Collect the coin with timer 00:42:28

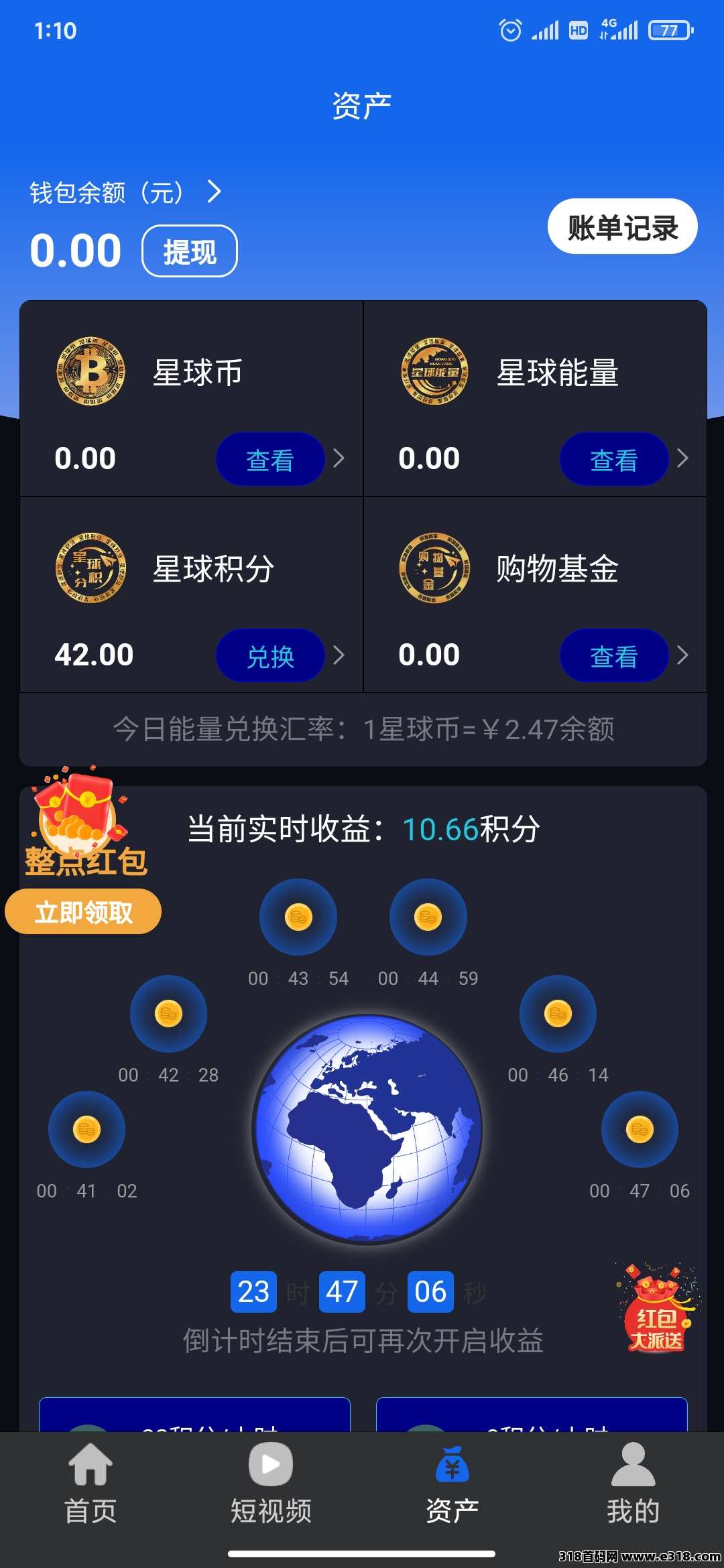(168, 1014)
